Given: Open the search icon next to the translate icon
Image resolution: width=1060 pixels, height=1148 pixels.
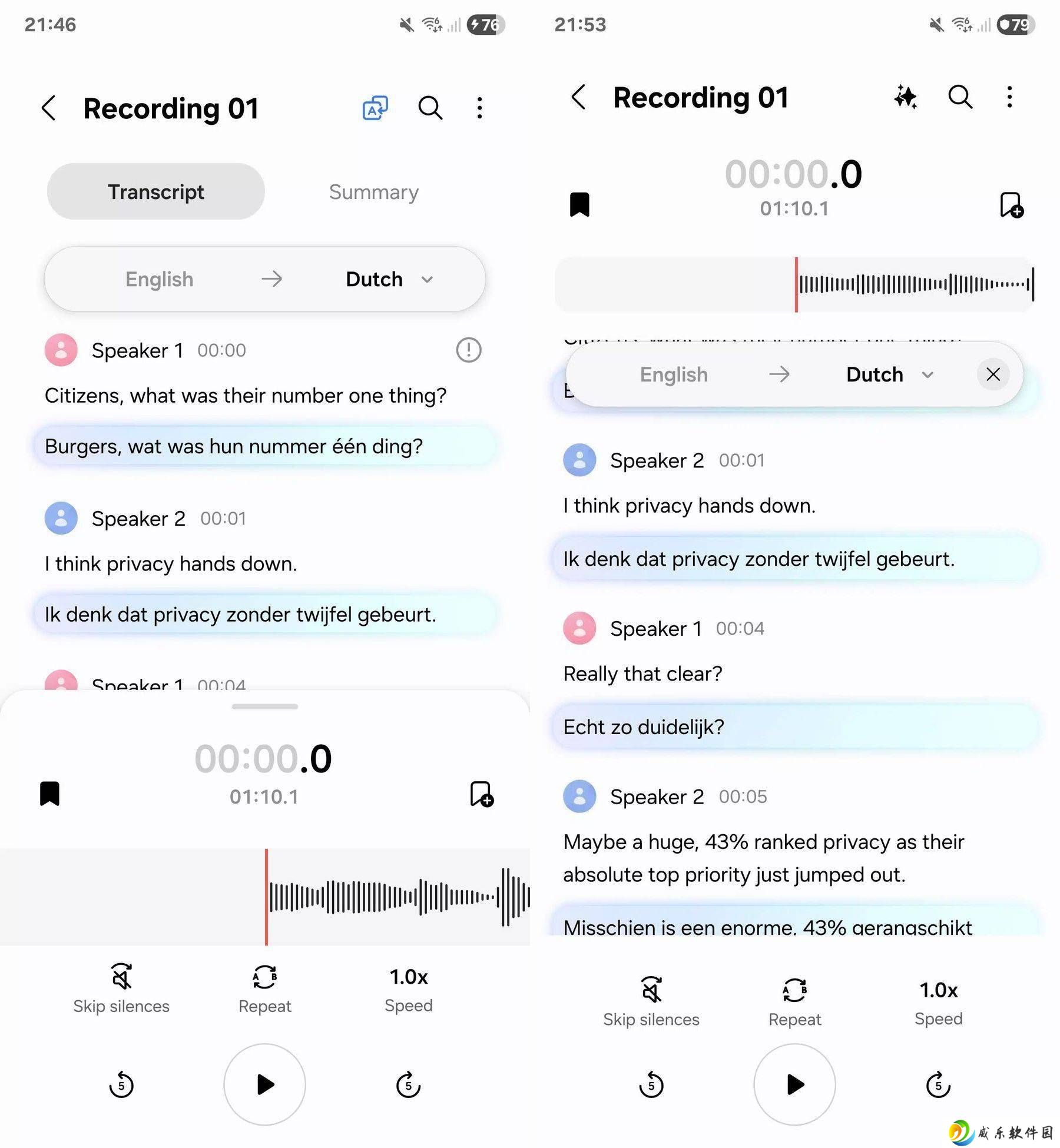Looking at the screenshot, I should (x=430, y=108).
